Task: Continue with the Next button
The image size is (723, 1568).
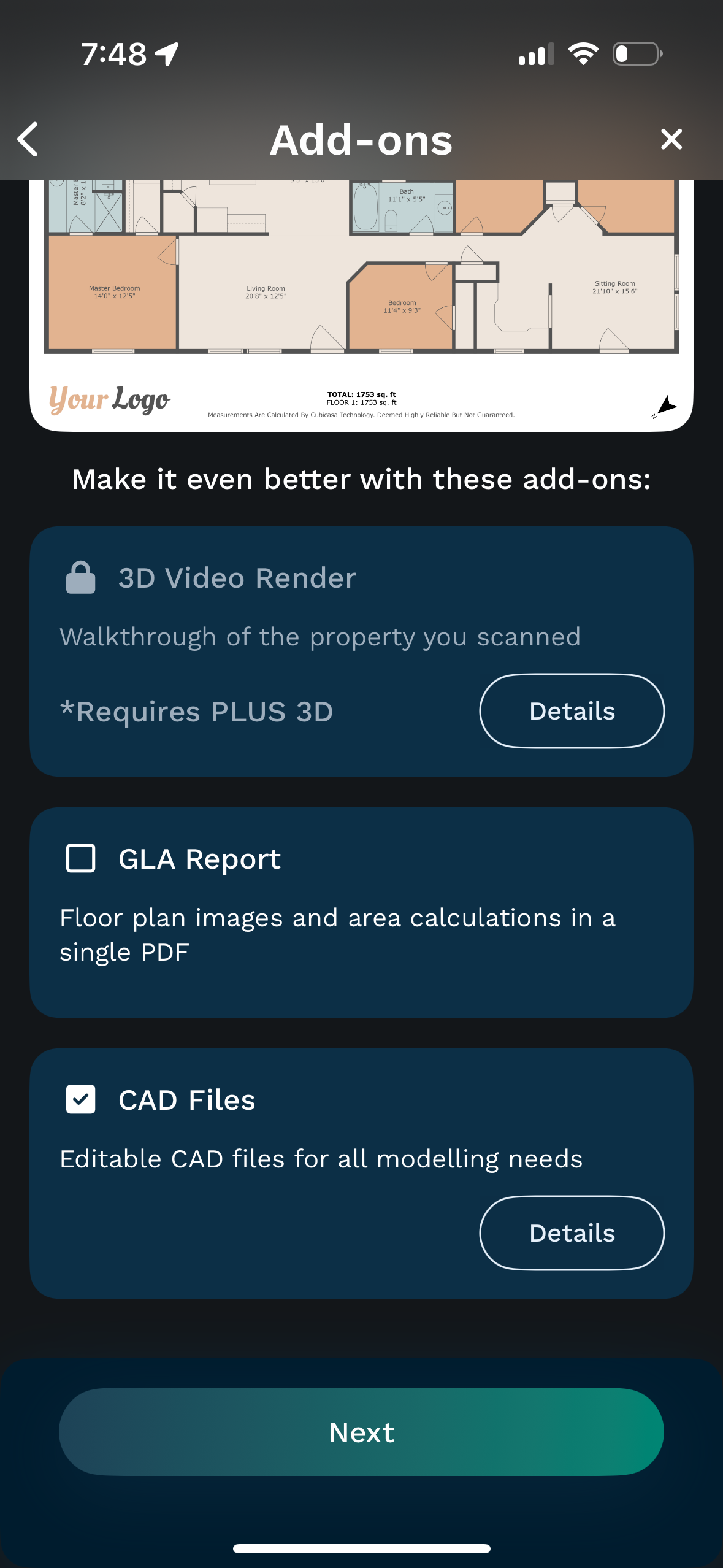Action: 361,1432
